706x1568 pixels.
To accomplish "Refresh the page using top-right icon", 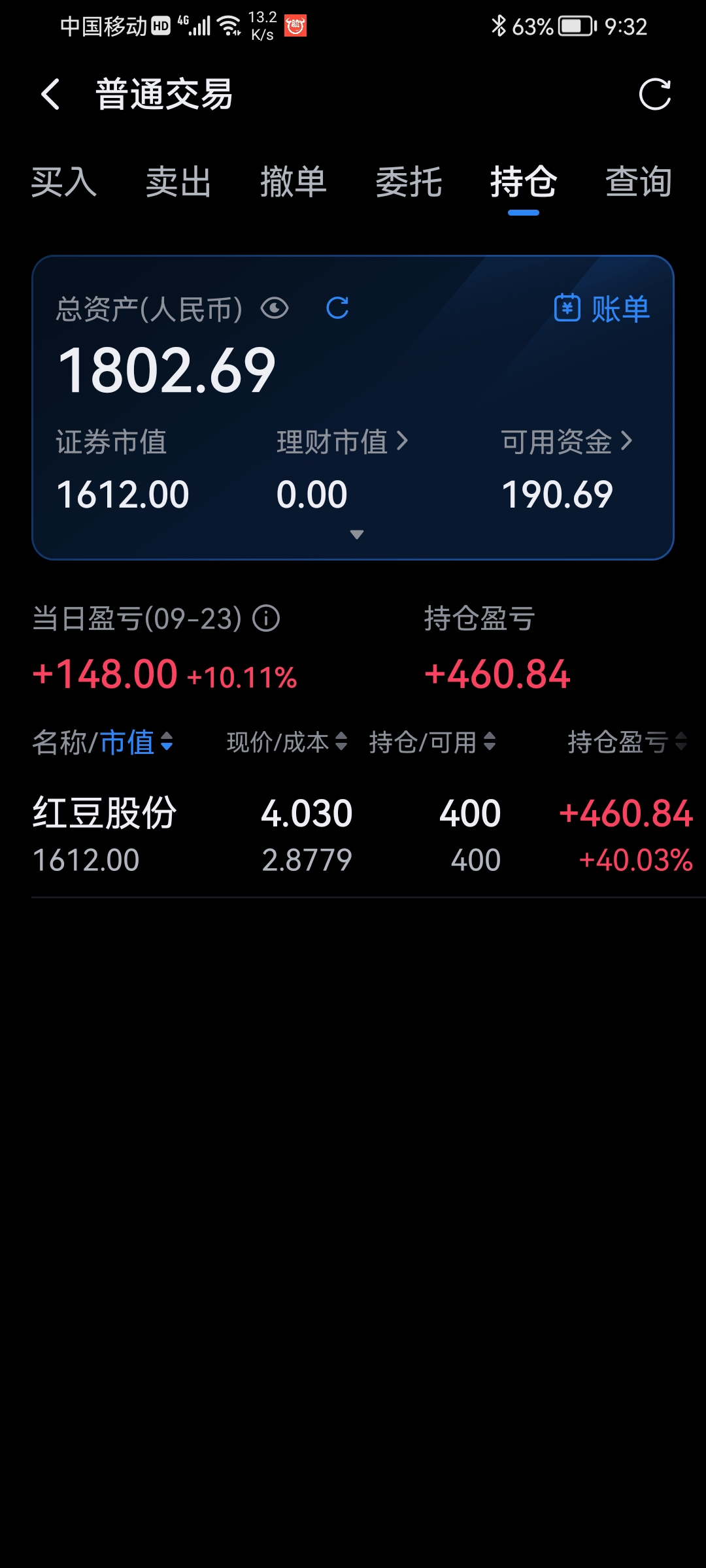I will (655, 94).
